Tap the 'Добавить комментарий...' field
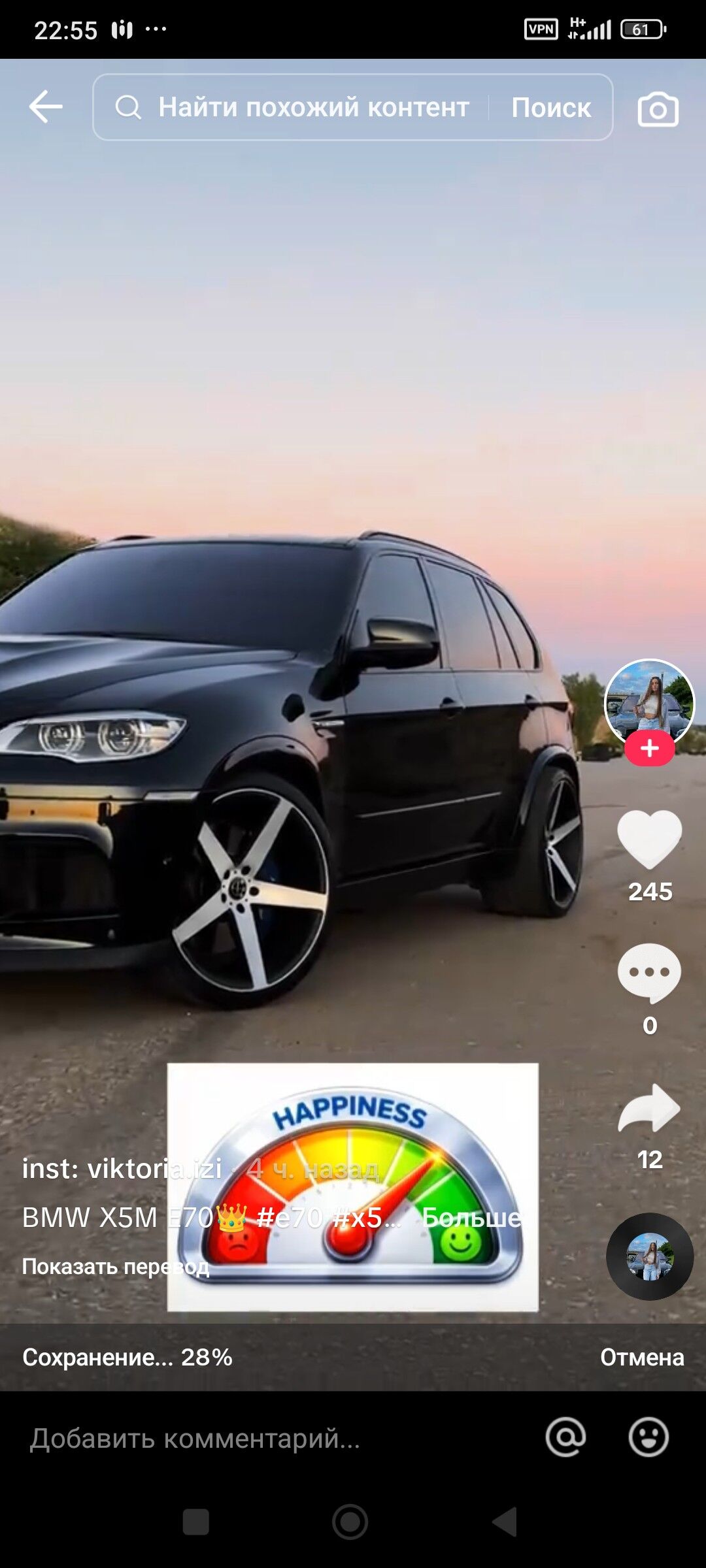706x1568 pixels. click(x=261, y=1439)
